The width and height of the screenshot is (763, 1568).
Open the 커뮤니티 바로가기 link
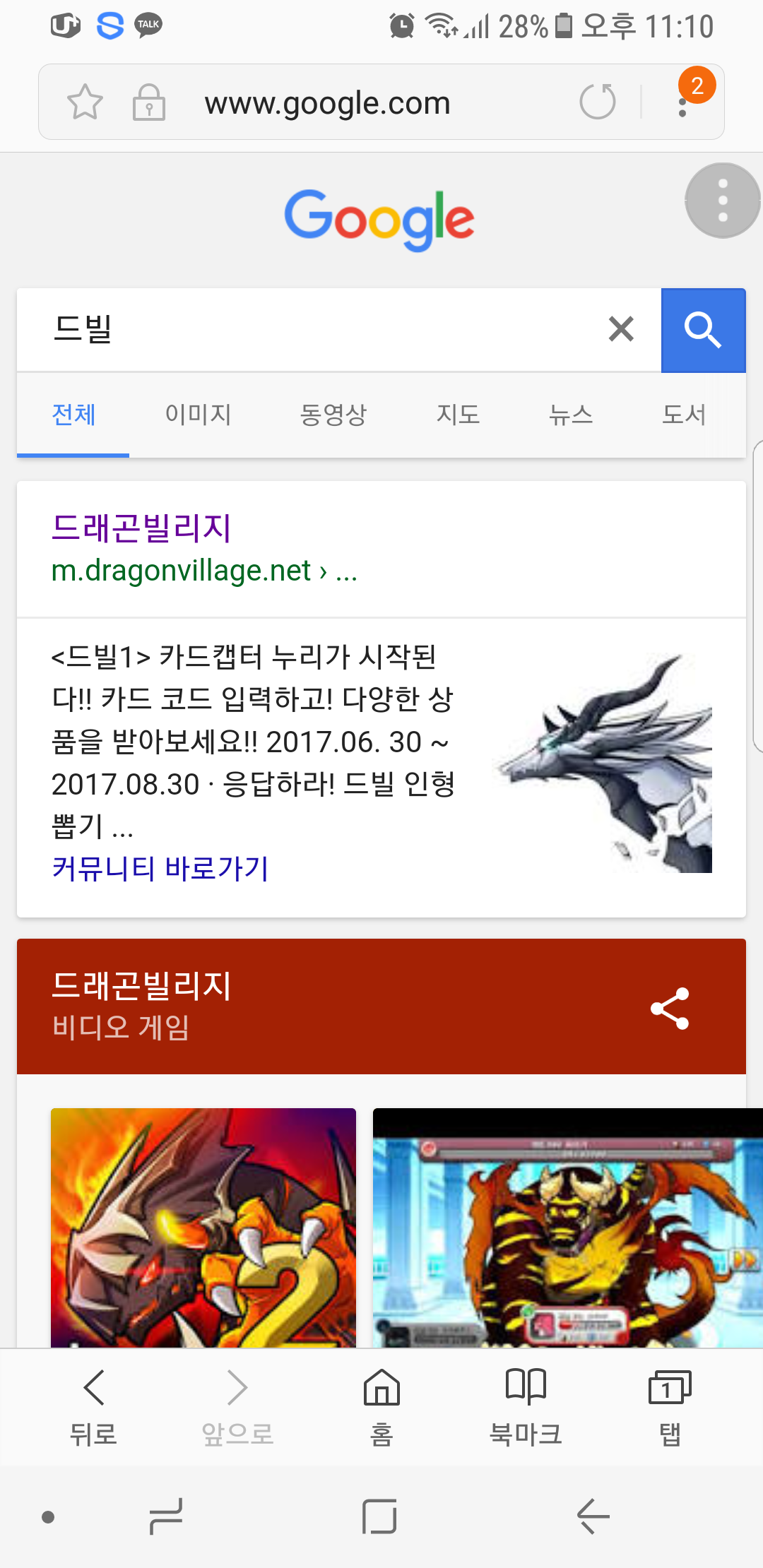click(x=160, y=868)
